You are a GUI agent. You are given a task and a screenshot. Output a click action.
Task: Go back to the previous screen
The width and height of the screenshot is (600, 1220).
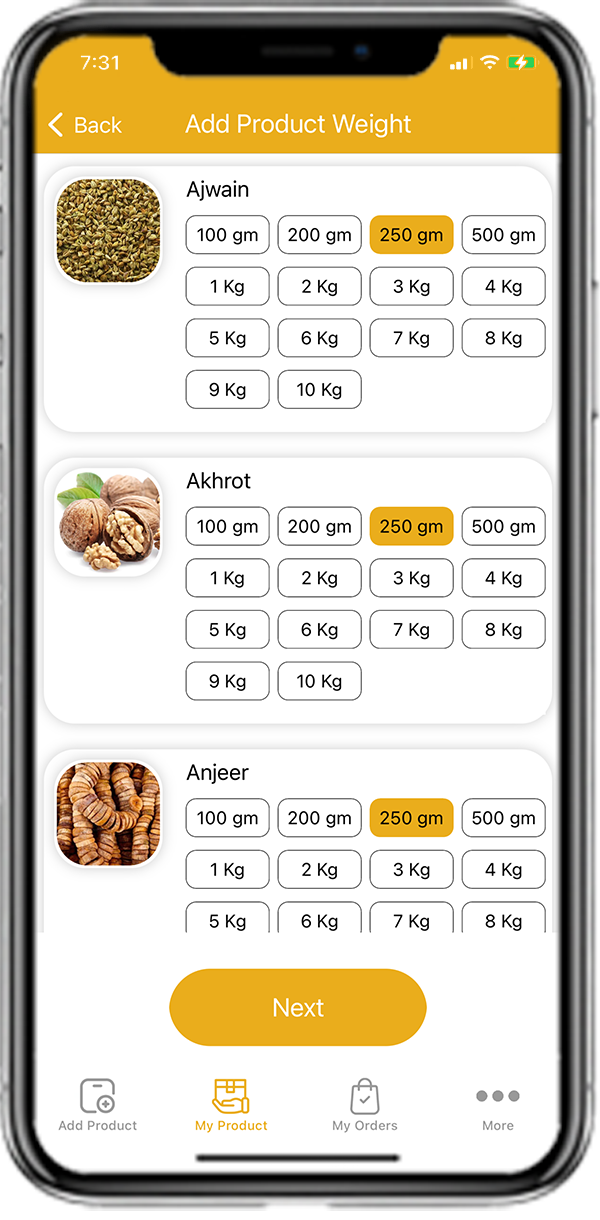pyautogui.click(x=85, y=125)
